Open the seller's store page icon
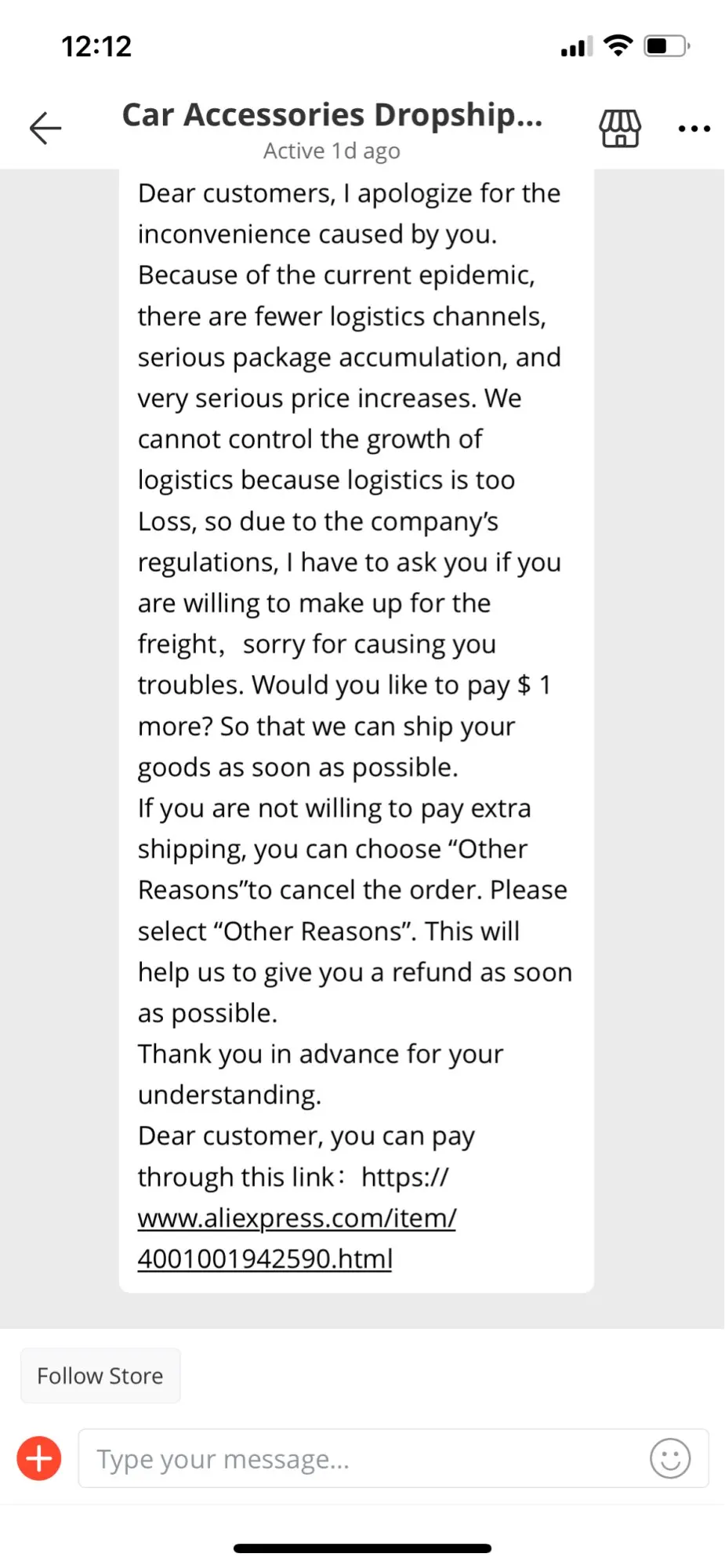Screen dimensions: 725x1568 tap(620, 128)
